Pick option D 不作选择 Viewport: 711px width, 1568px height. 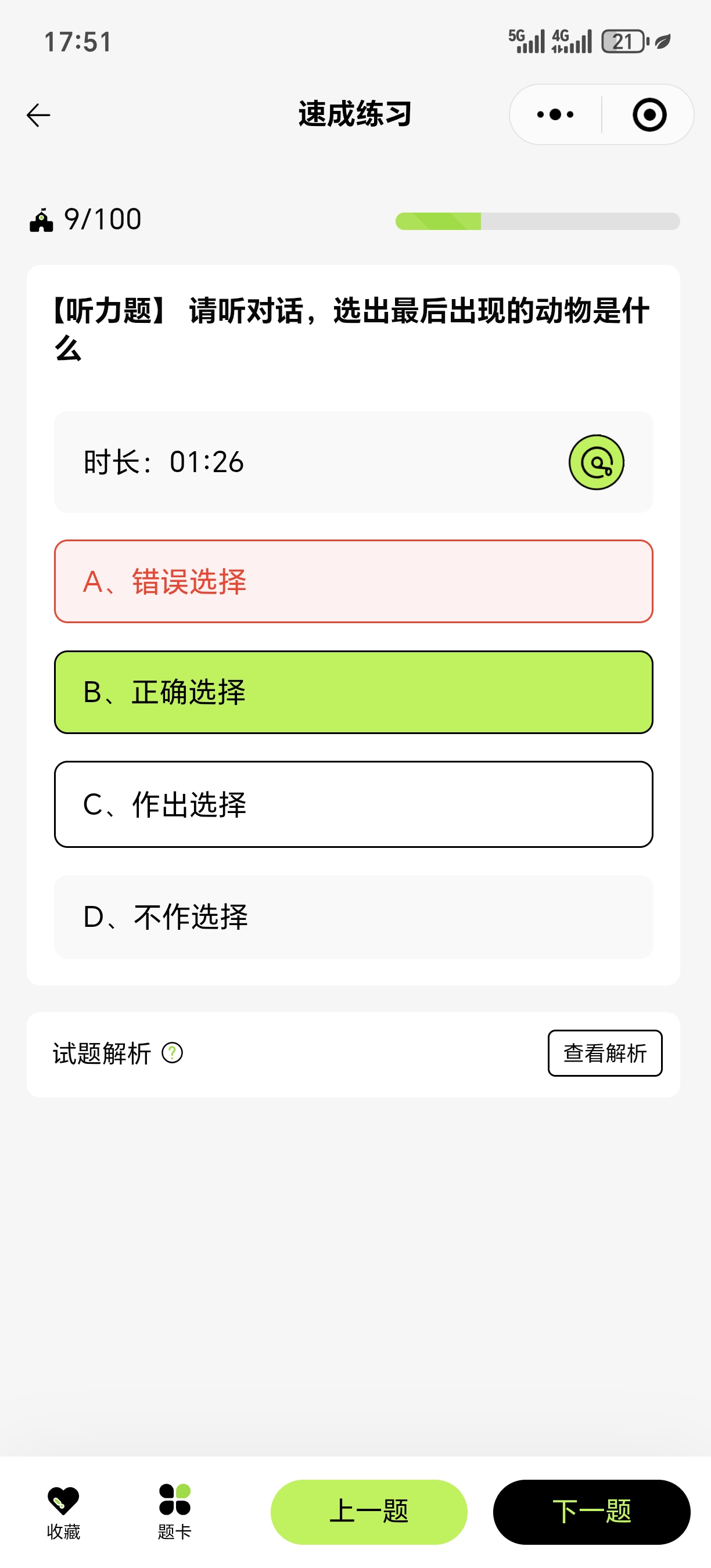tap(354, 916)
